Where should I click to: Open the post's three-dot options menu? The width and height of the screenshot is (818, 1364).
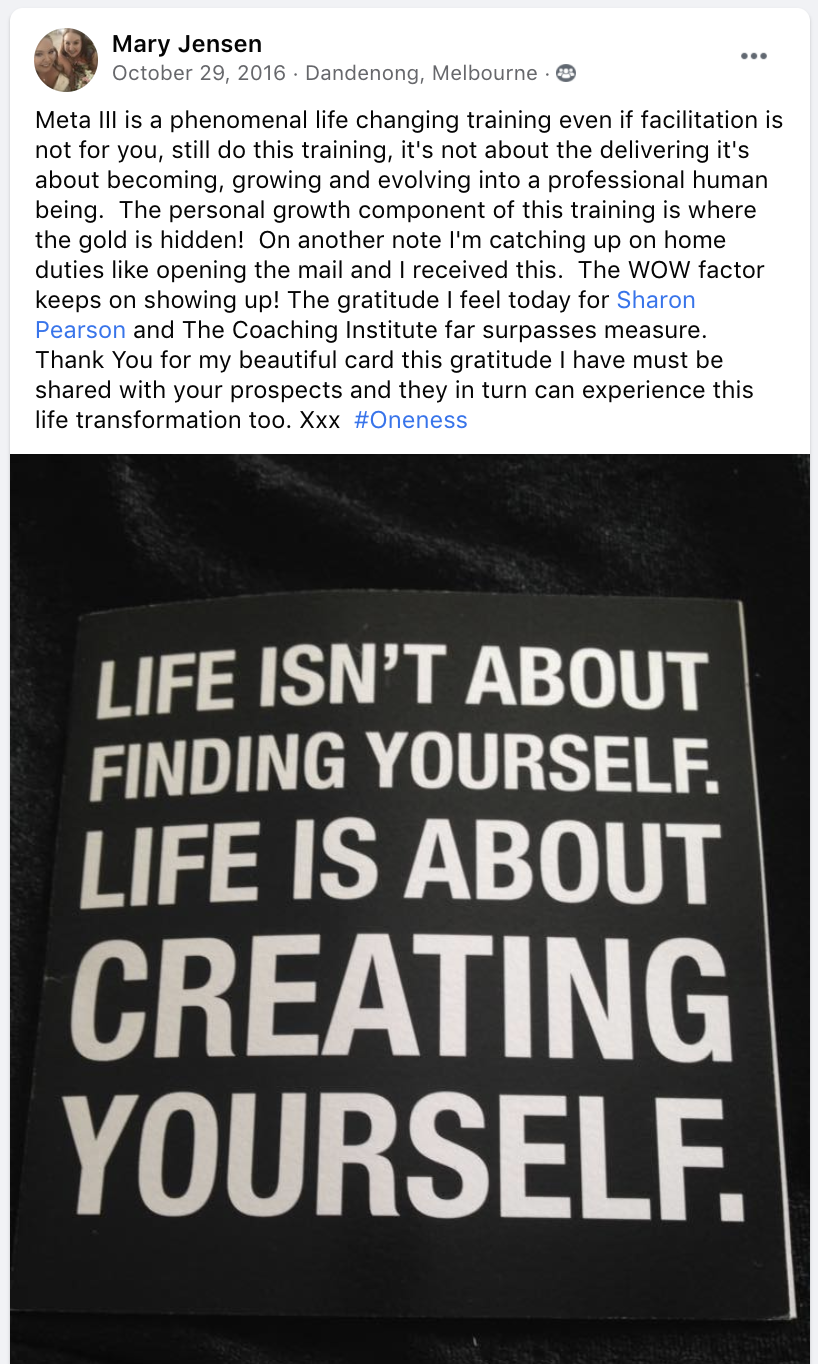tap(754, 56)
